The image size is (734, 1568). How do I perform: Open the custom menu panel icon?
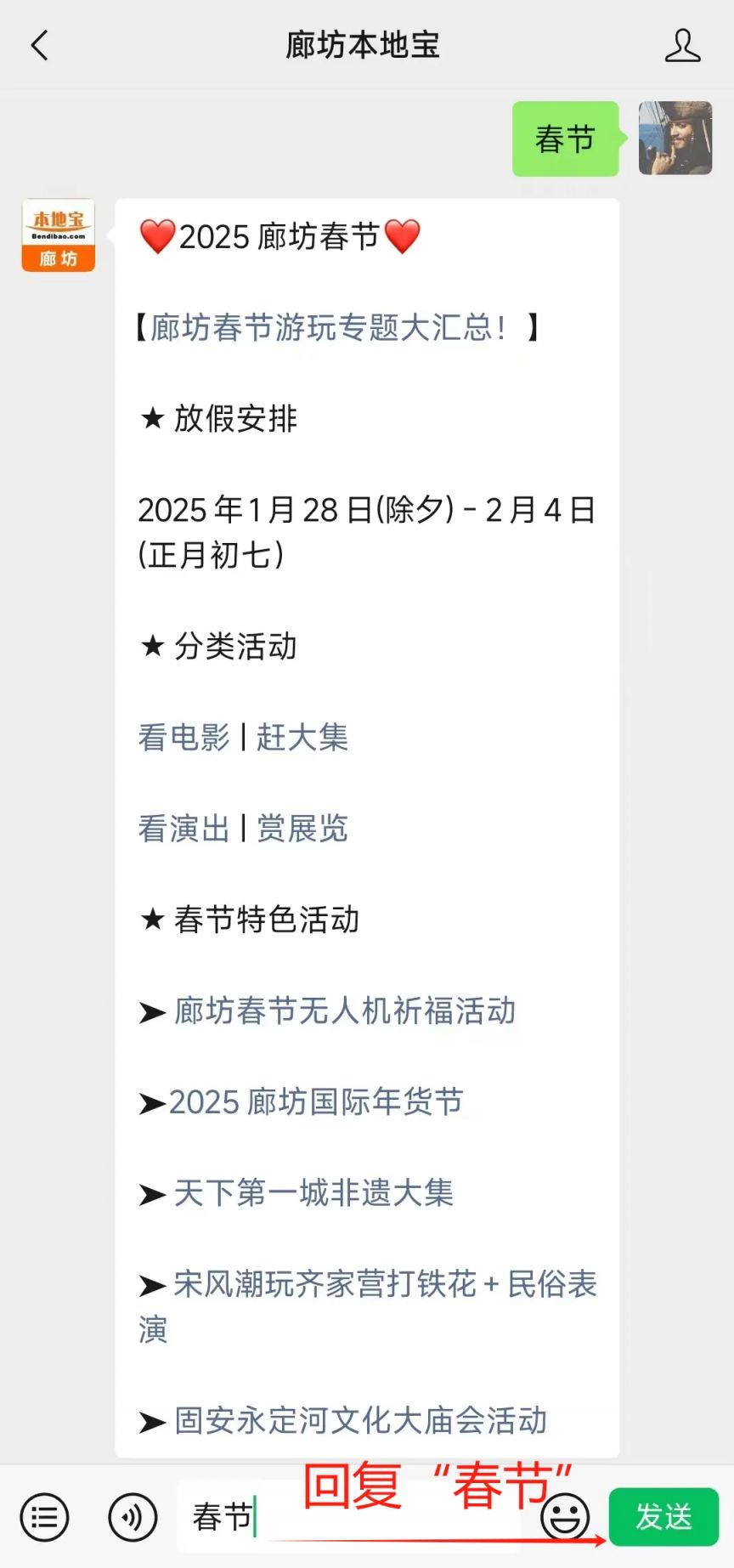coord(44,1516)
